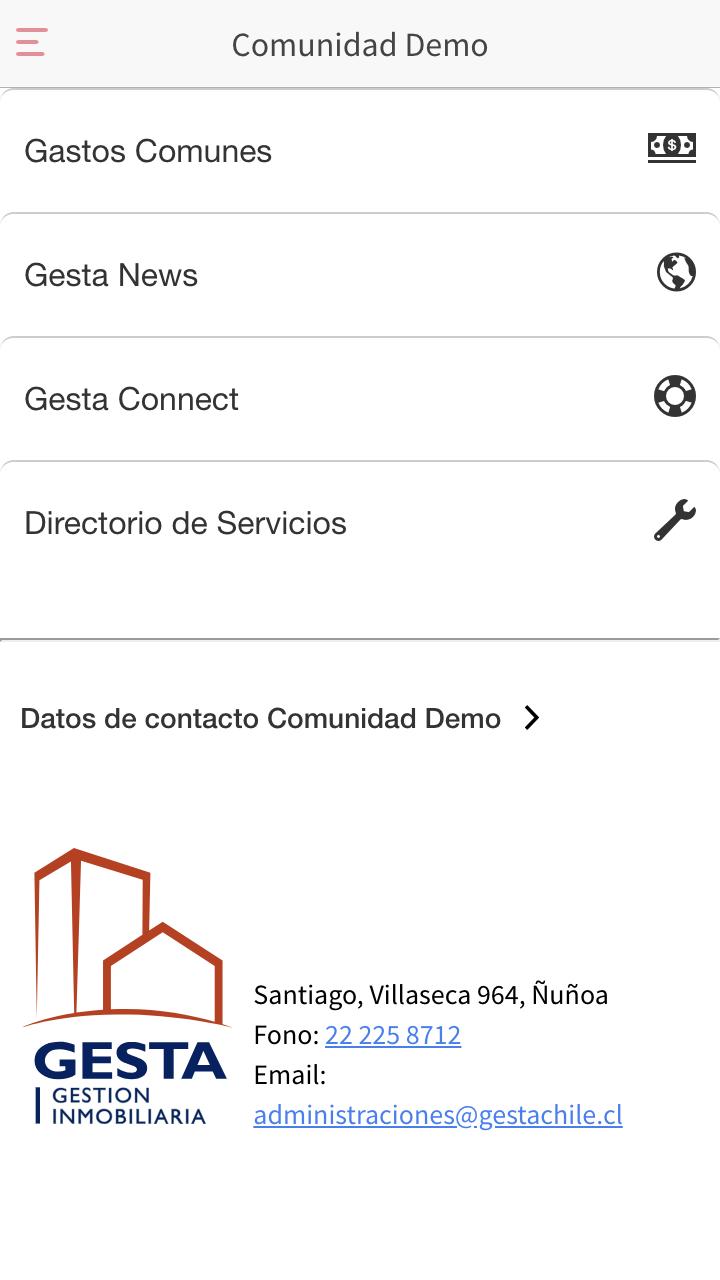View the Directorio de Servicios
Screen dimensions: 720x1280
[359, 523]
